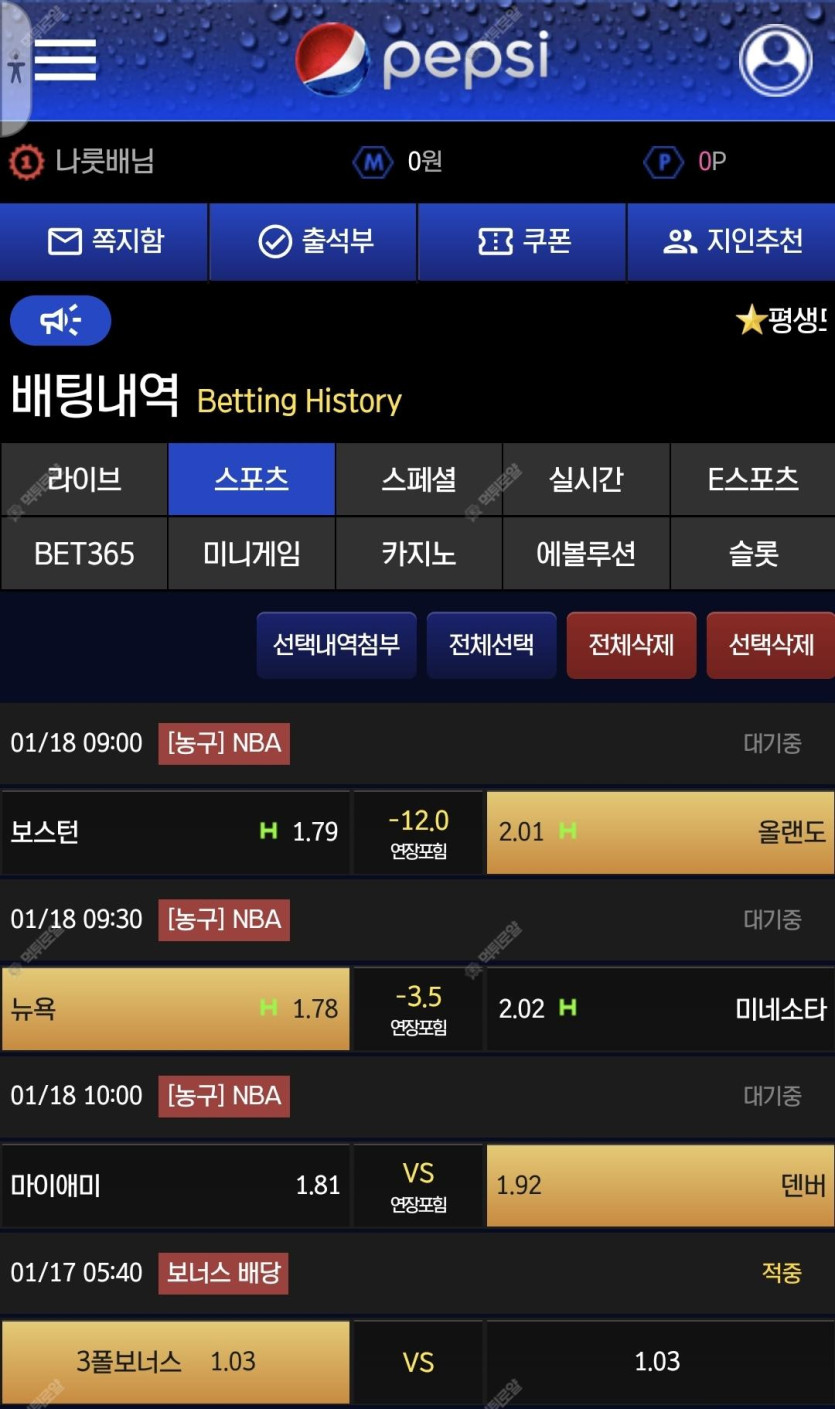This screenshot has width=835, height=1409.
Task: Open the 쪽지함 message box
Action: pos(104,241)
